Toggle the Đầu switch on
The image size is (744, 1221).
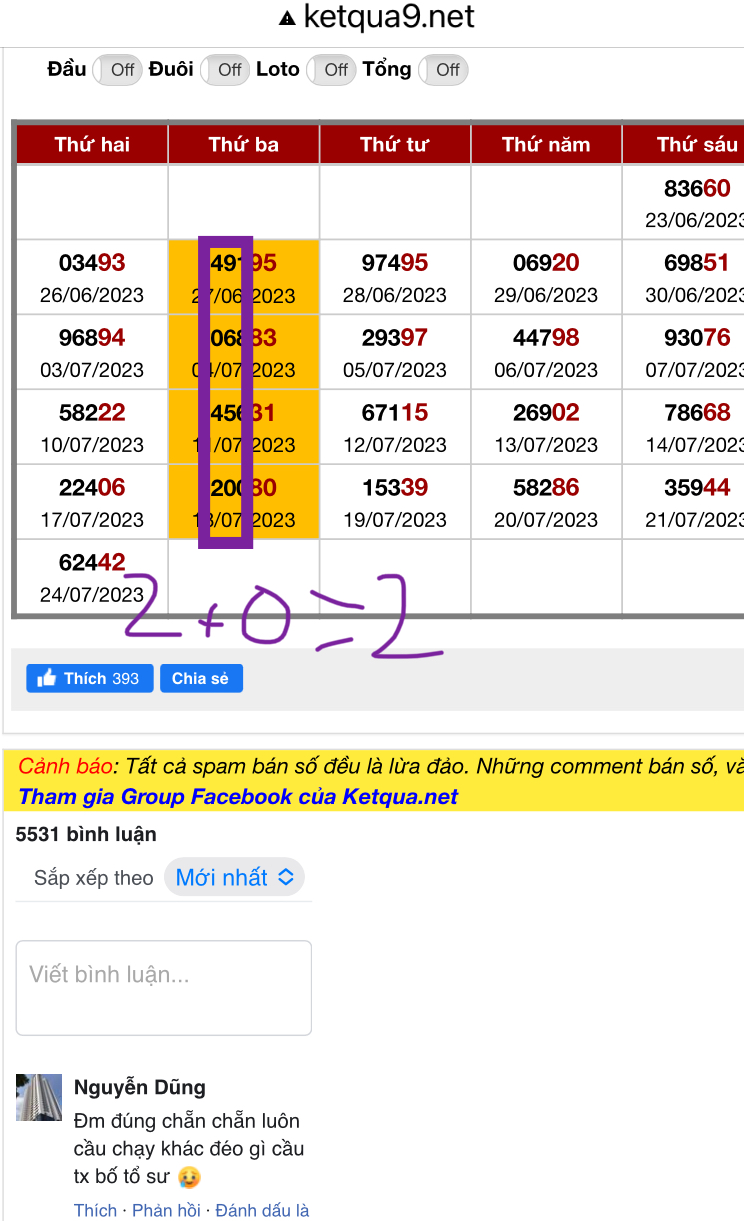coord(118,70)
